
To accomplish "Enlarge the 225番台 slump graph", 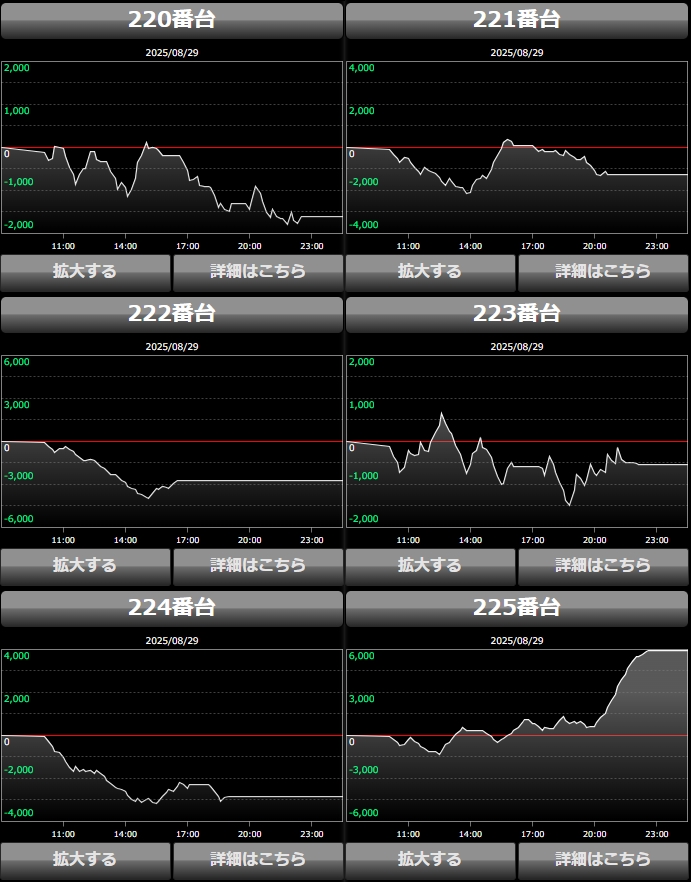I will [430, 859].
